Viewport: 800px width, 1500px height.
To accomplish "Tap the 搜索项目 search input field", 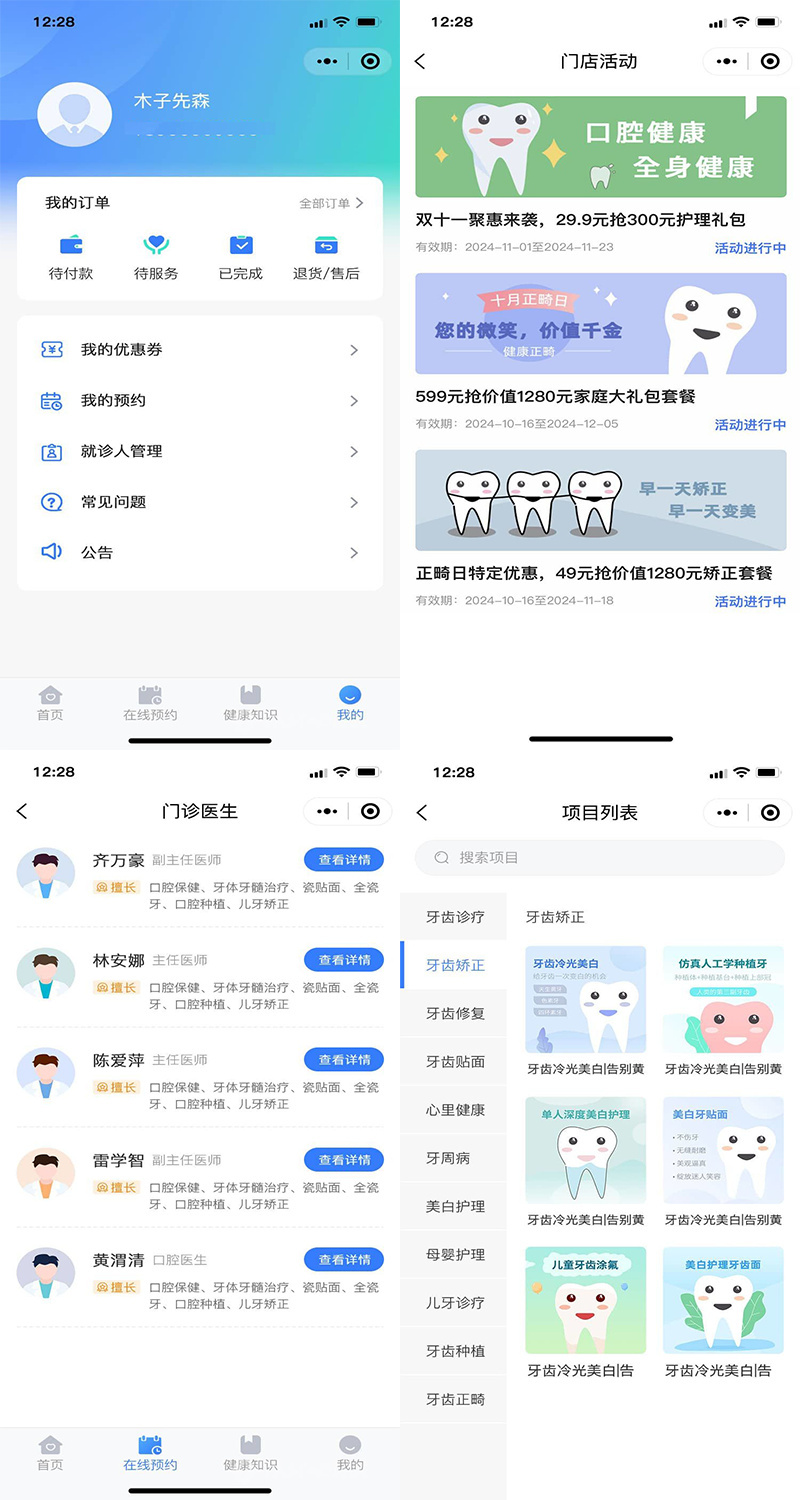I will (600, 857).
